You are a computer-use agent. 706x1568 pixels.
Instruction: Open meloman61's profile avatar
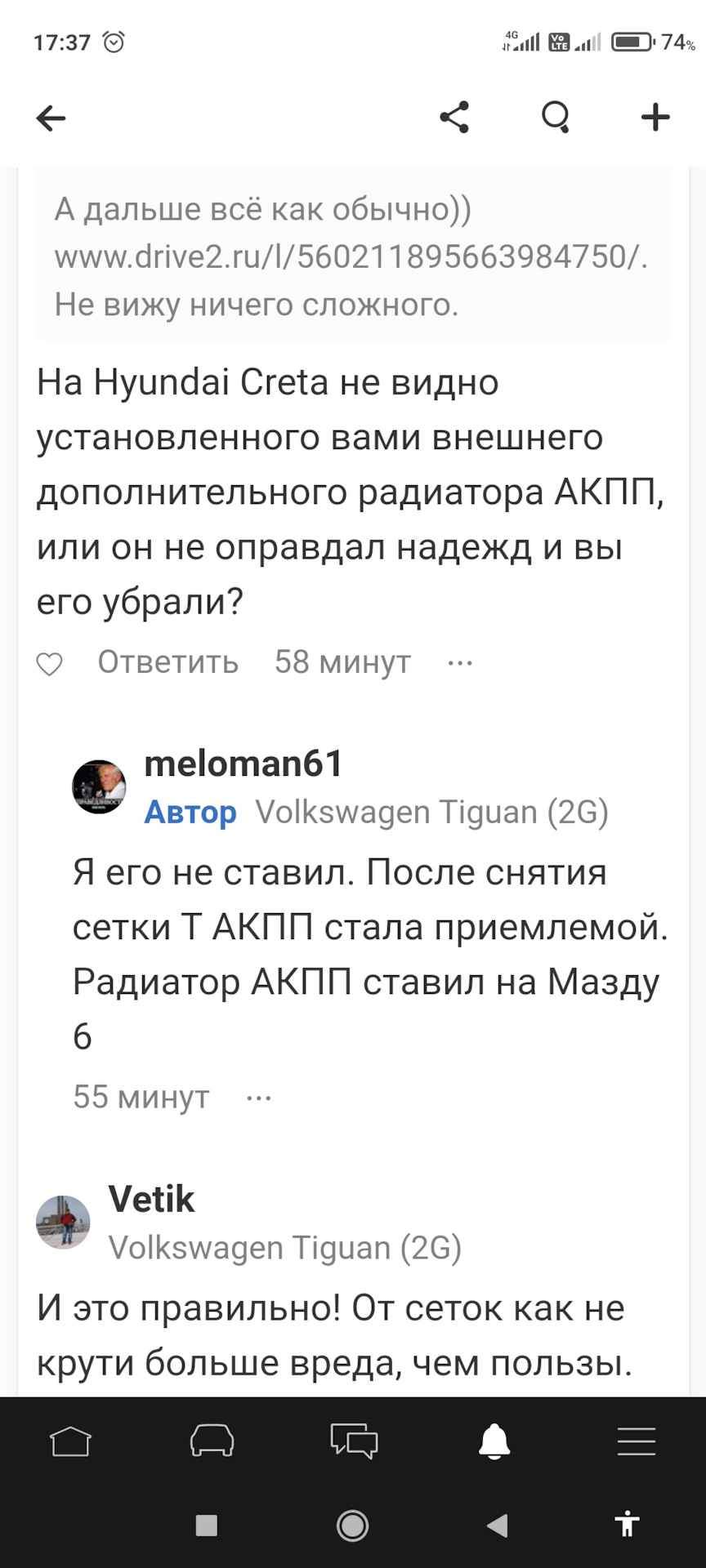point(99,787)
